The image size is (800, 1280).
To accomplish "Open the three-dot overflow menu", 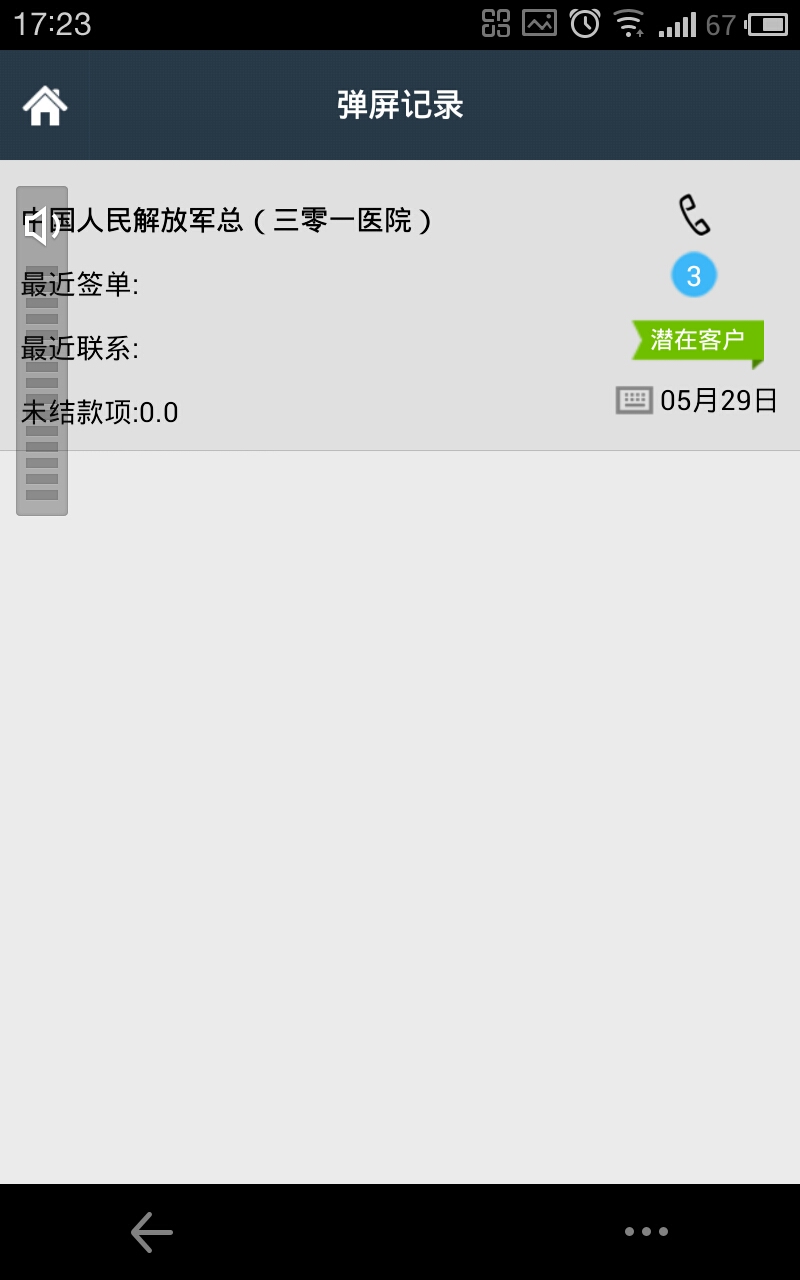I will click(x=646, y=1232).
